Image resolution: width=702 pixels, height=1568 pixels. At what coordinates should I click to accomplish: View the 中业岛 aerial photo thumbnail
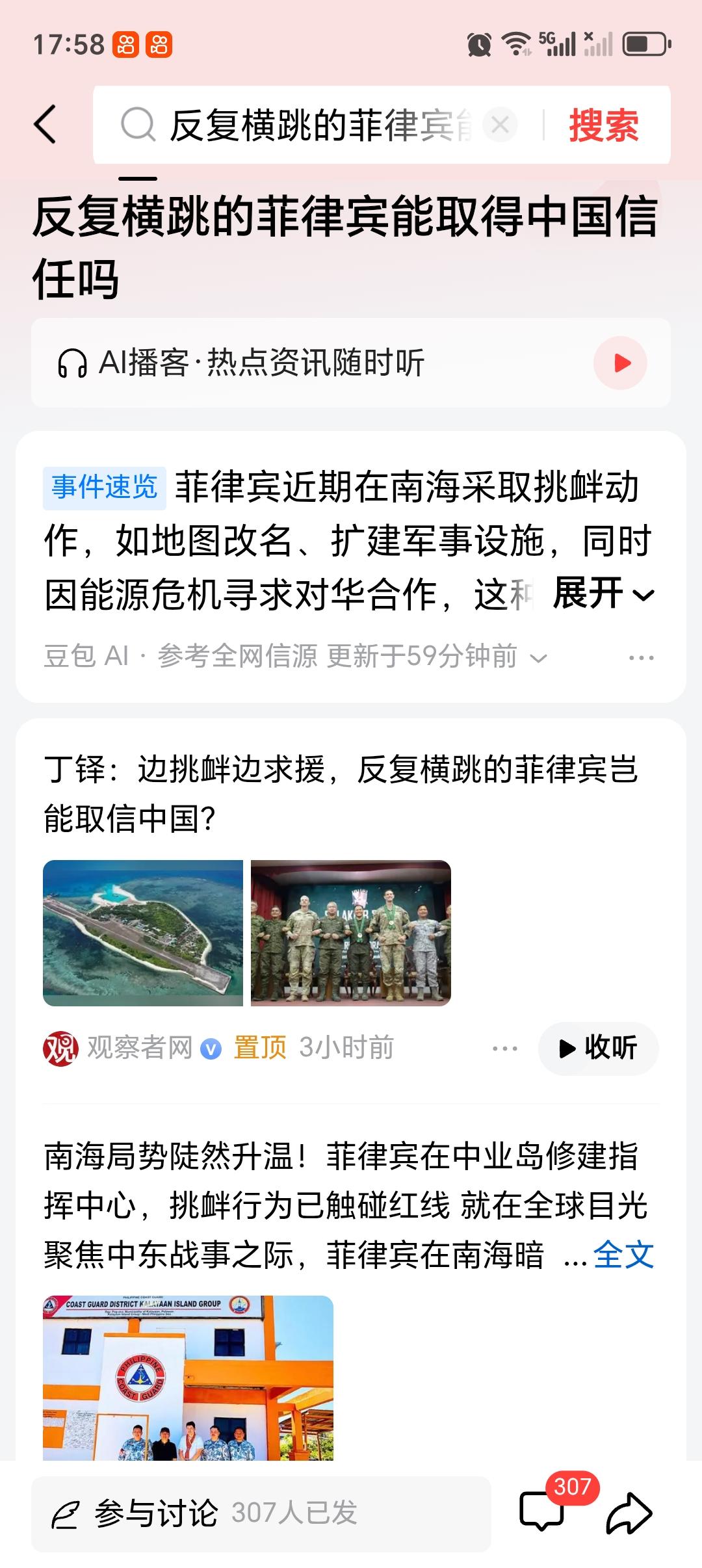145,932
